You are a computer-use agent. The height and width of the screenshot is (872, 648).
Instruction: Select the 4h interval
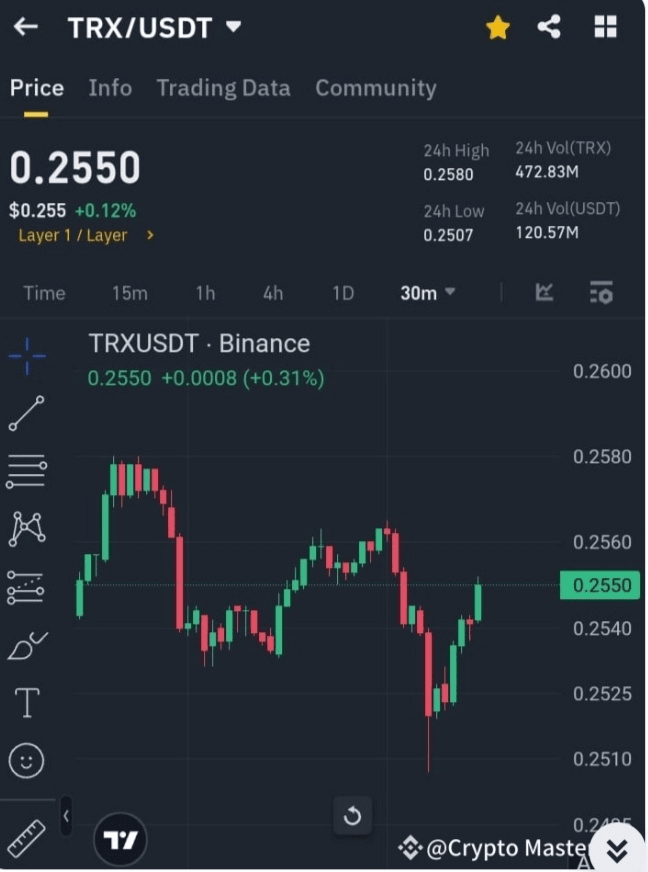click(272, 293)
